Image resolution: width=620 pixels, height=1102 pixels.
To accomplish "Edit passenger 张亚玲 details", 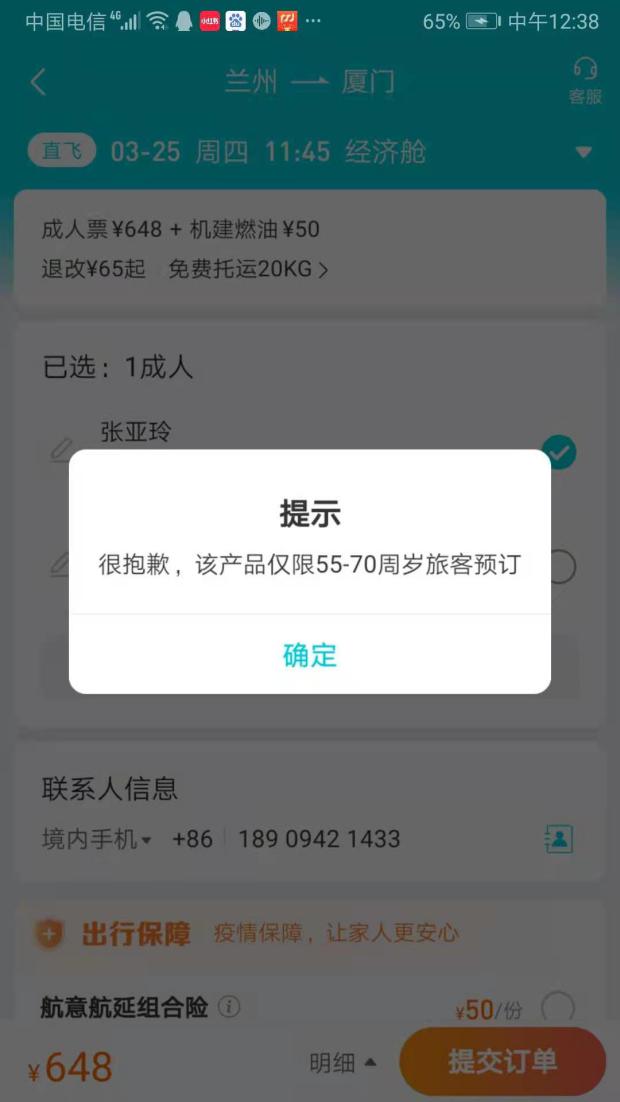I will (62, 448).
